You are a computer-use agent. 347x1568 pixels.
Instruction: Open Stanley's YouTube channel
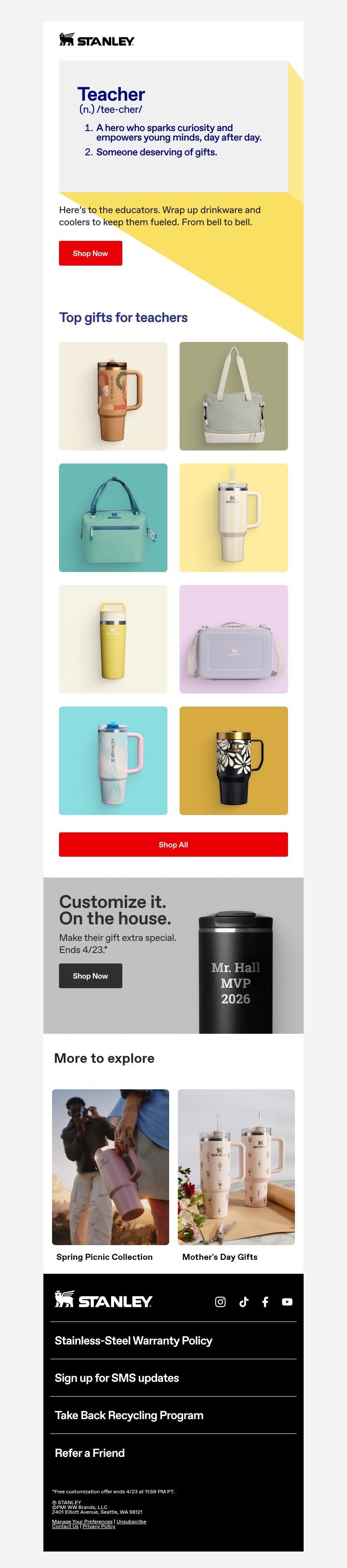pos(287,1302)
